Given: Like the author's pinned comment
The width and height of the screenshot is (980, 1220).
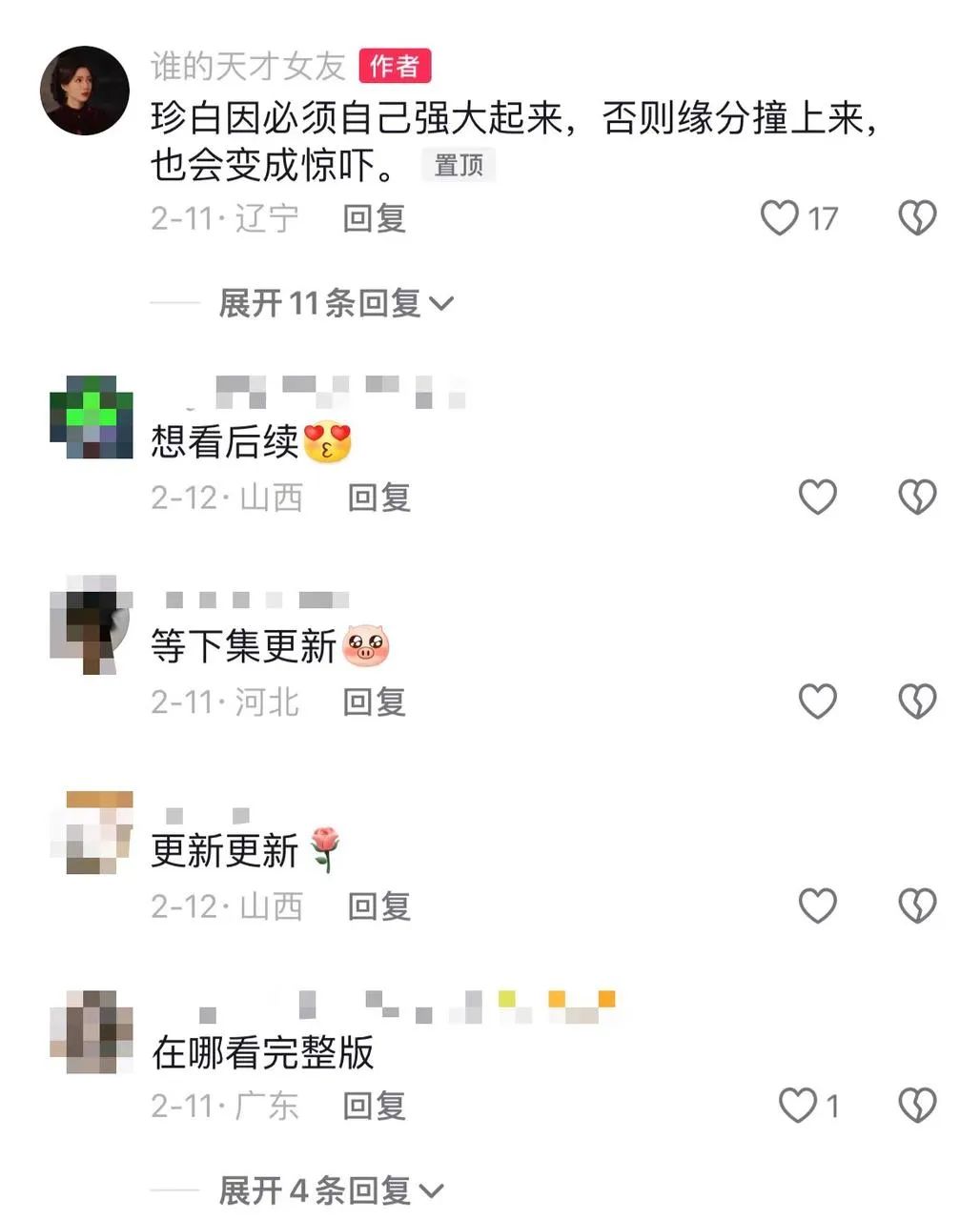Looking at the screenshot, I should click(x=780, y=218).
